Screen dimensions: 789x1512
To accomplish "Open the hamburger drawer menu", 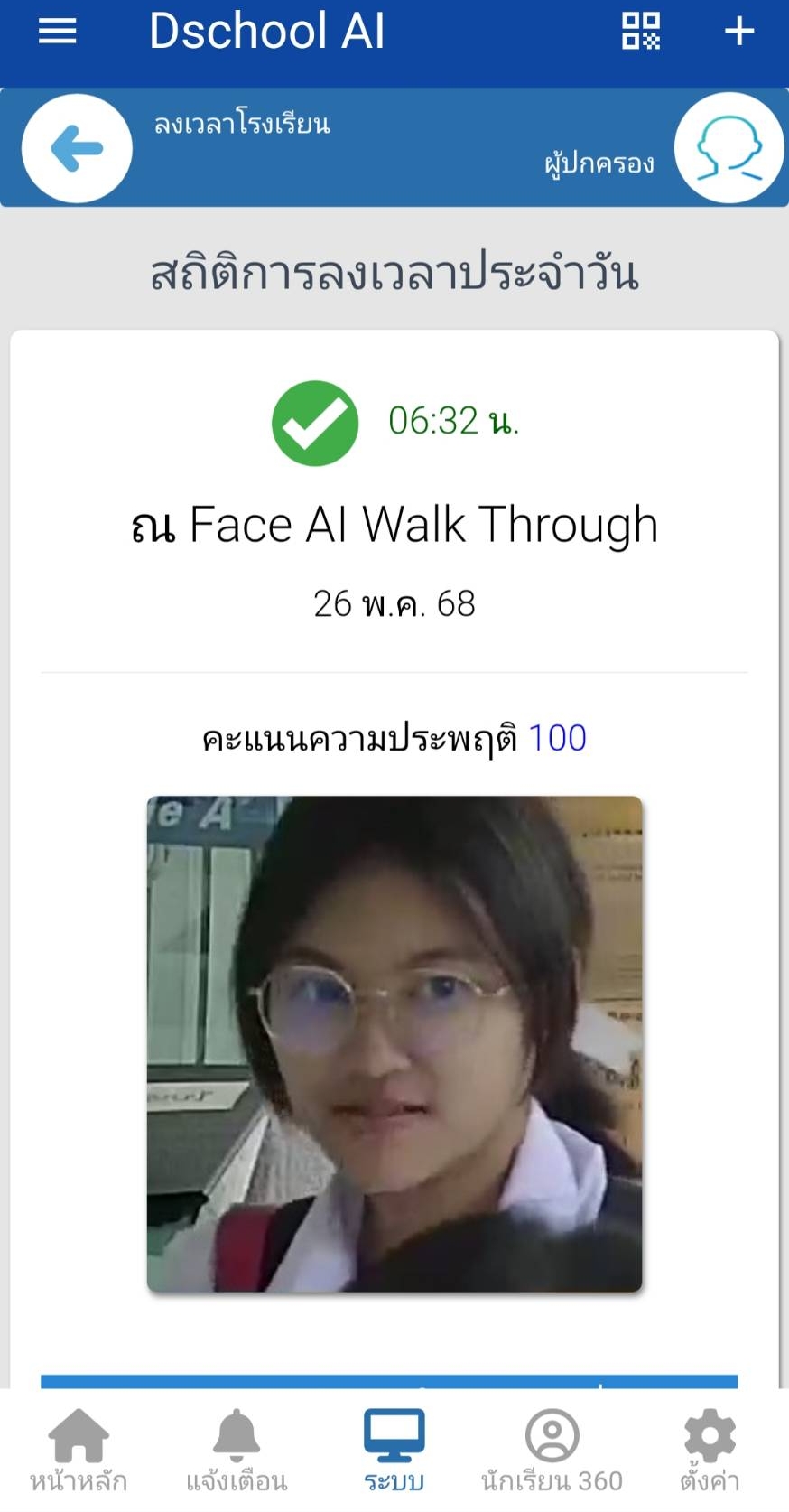I will point(57,32).
